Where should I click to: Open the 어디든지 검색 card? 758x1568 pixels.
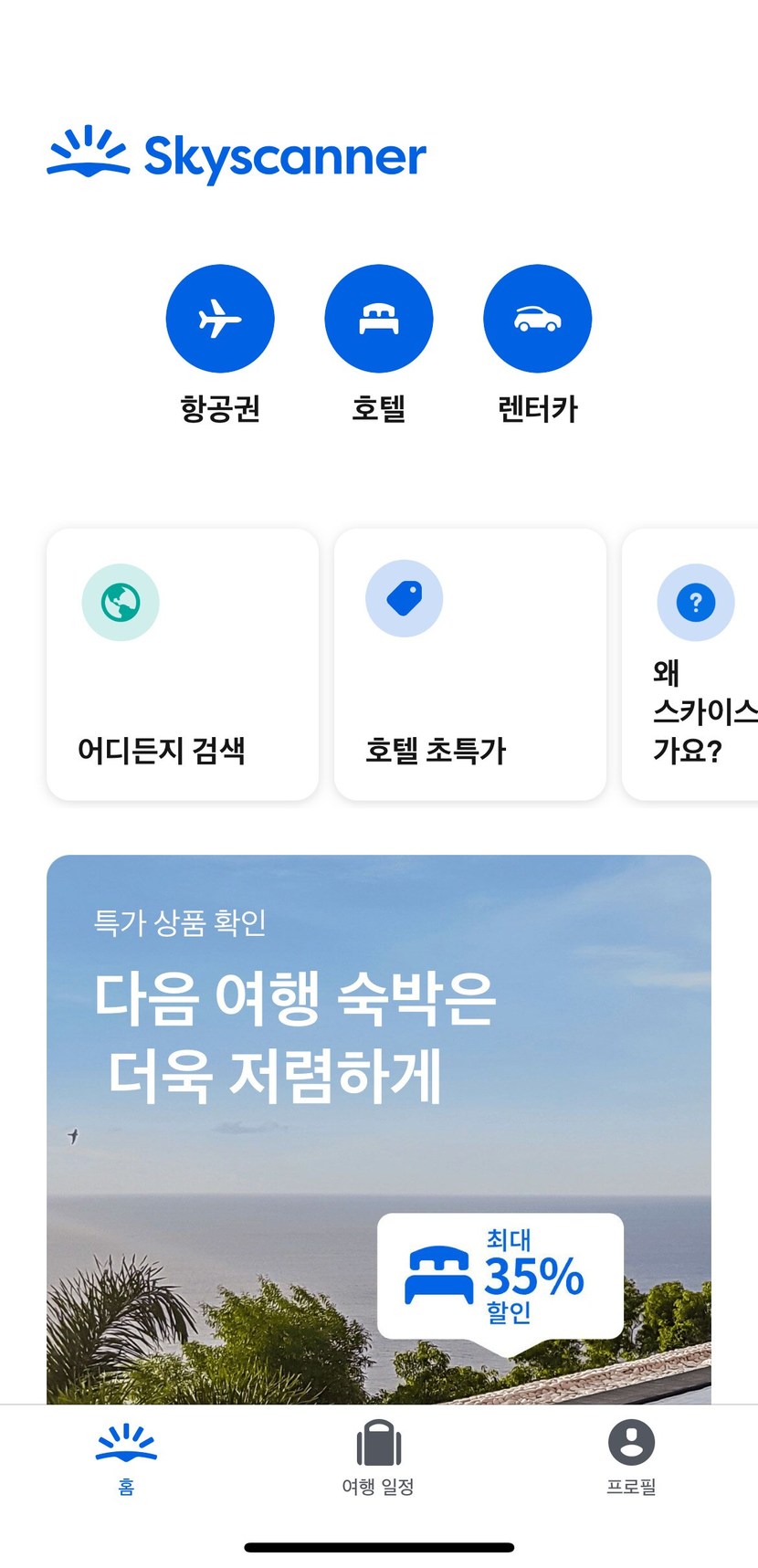183,665
